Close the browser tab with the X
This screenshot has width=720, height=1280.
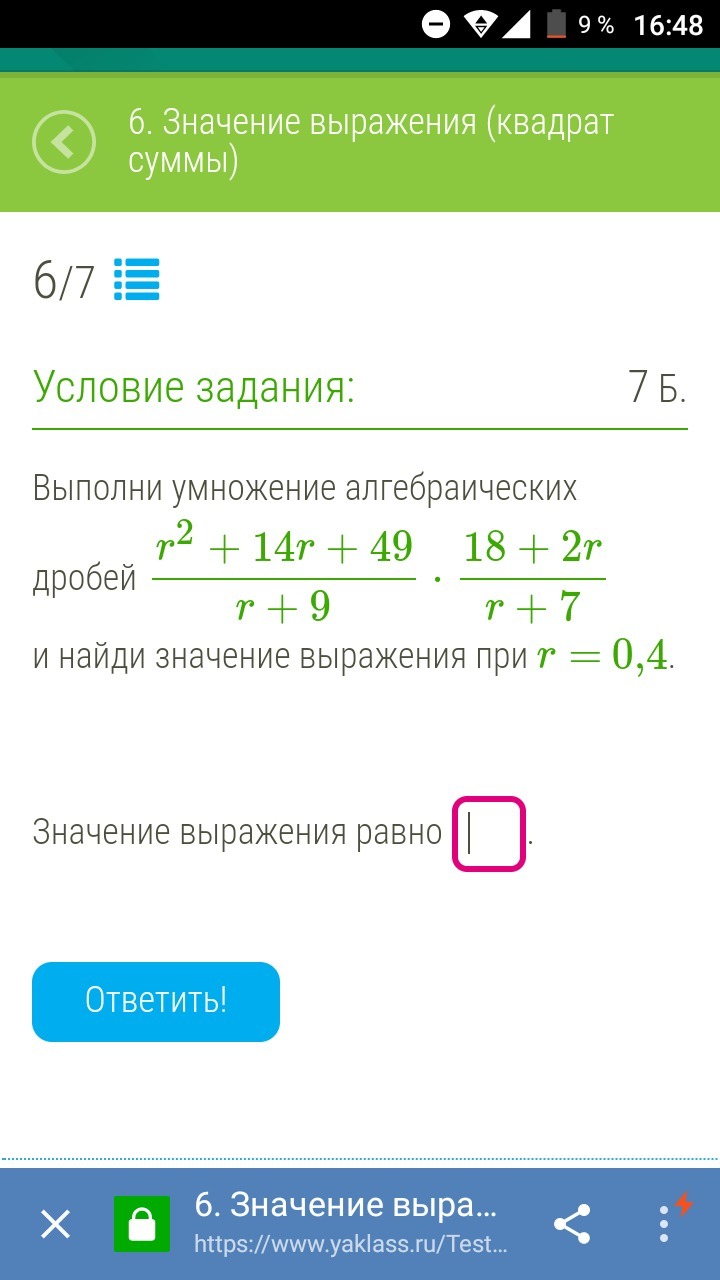coord(55,1224)
